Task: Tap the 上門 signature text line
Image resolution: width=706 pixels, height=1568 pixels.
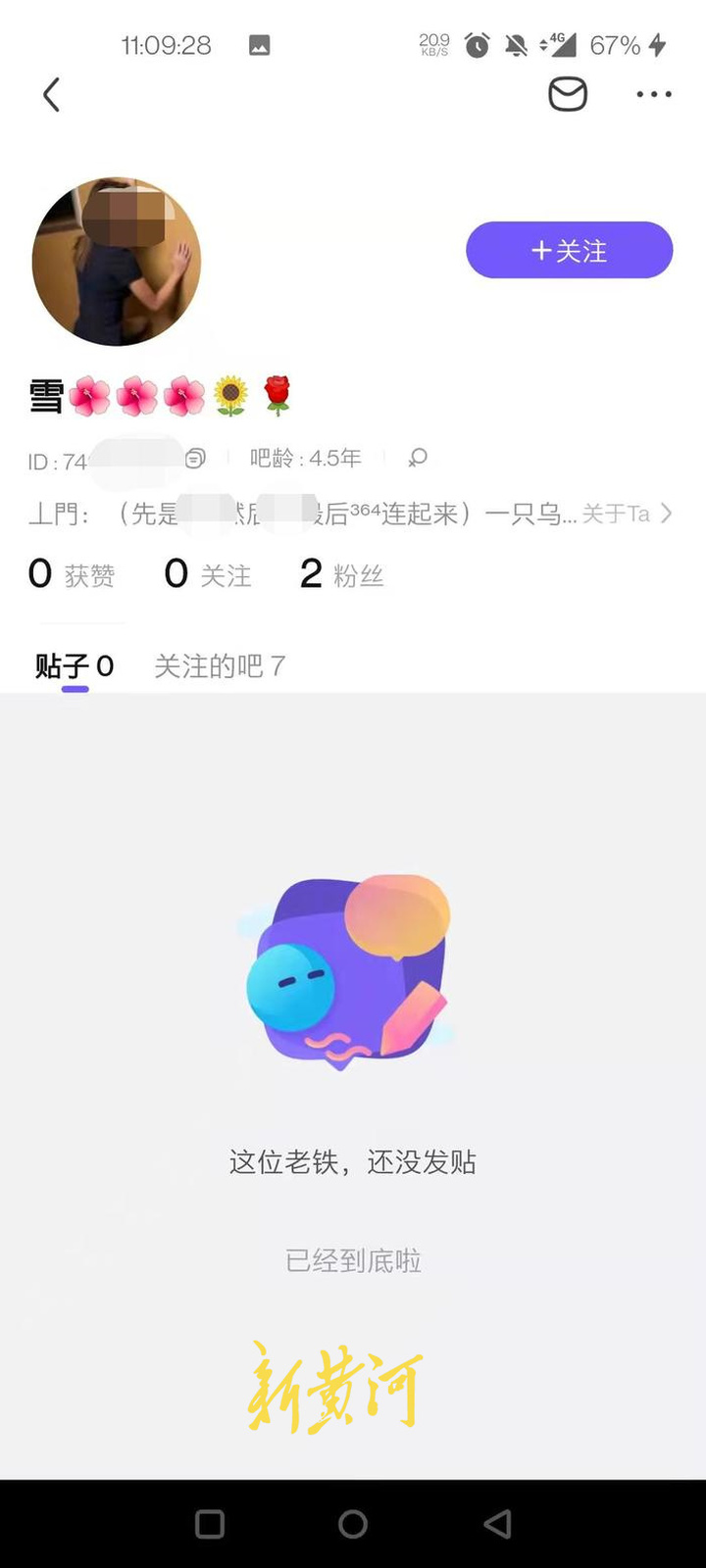Action: pyautogui.click(x=294, y=513)
